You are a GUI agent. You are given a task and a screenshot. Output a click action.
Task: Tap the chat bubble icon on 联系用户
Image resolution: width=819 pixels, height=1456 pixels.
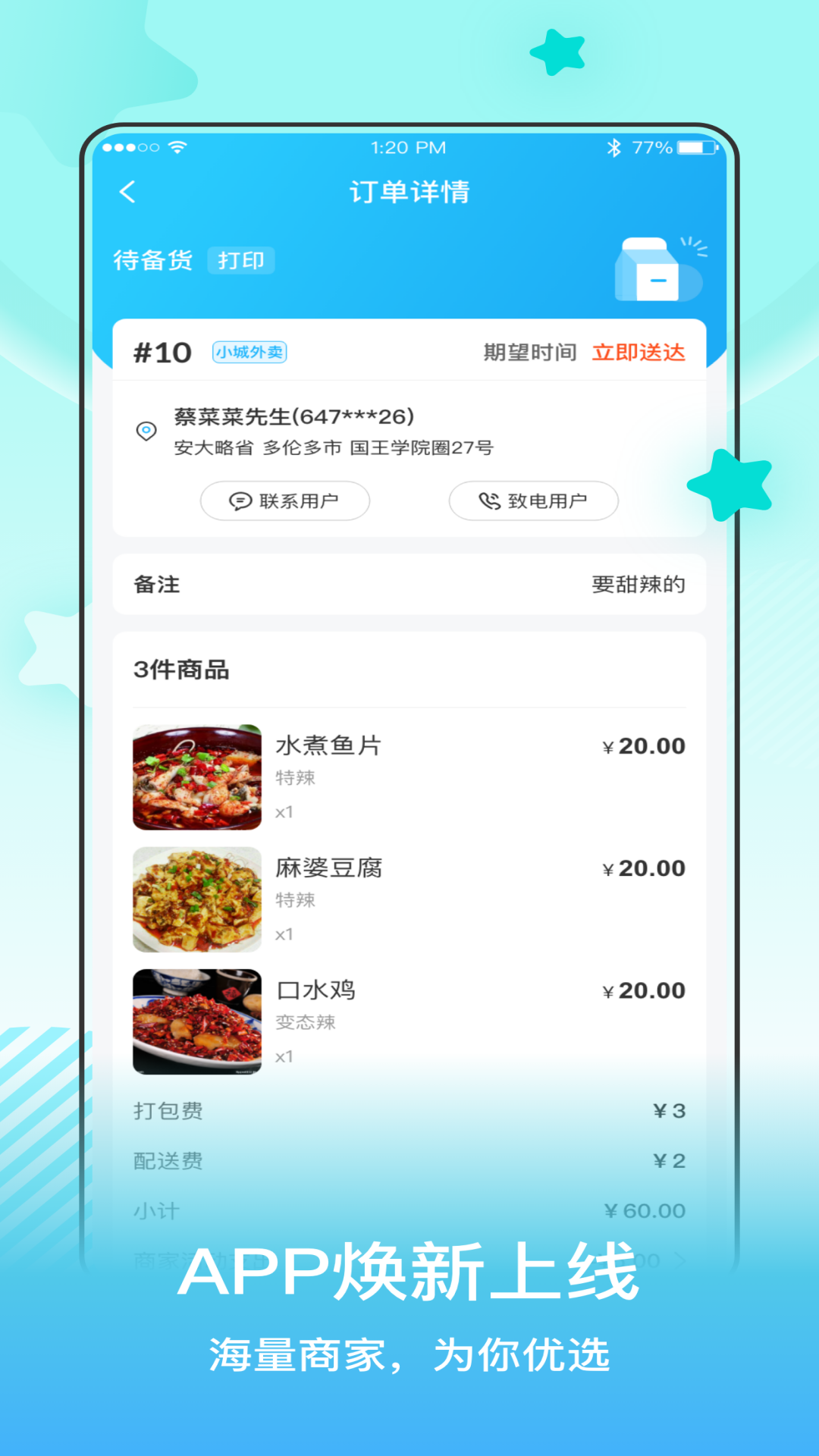[x=240, y=500]
